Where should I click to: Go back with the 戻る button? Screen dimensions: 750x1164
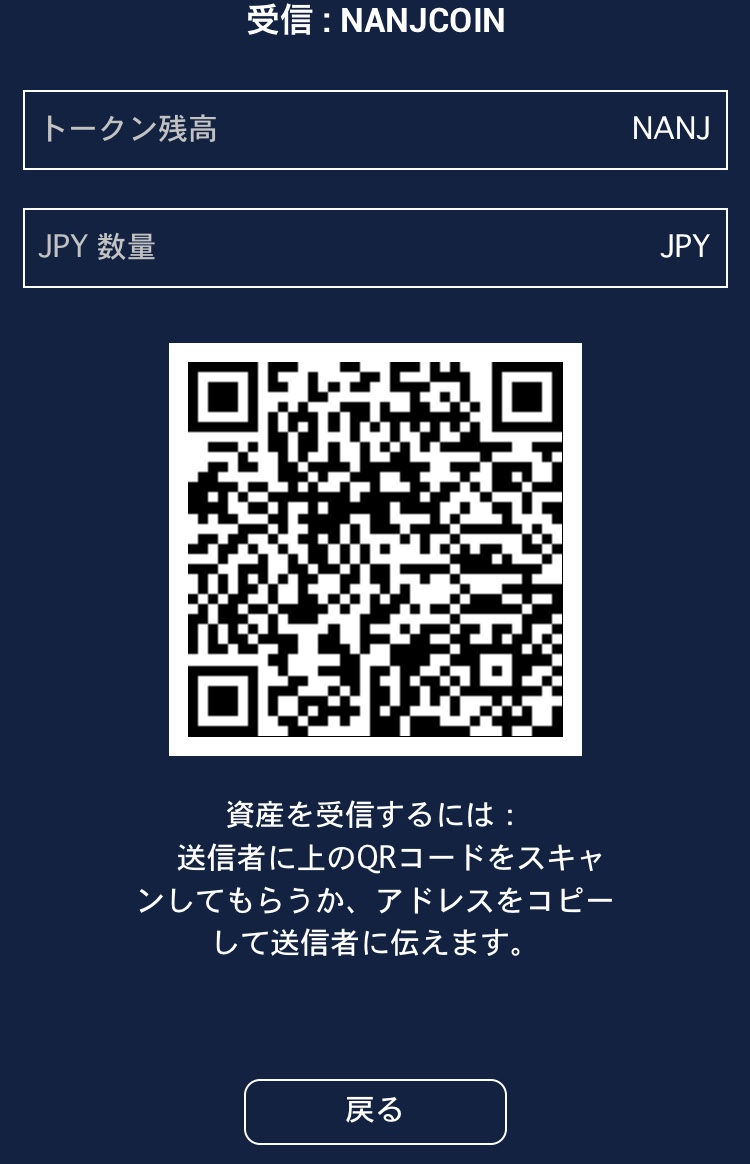[375, 1111]
